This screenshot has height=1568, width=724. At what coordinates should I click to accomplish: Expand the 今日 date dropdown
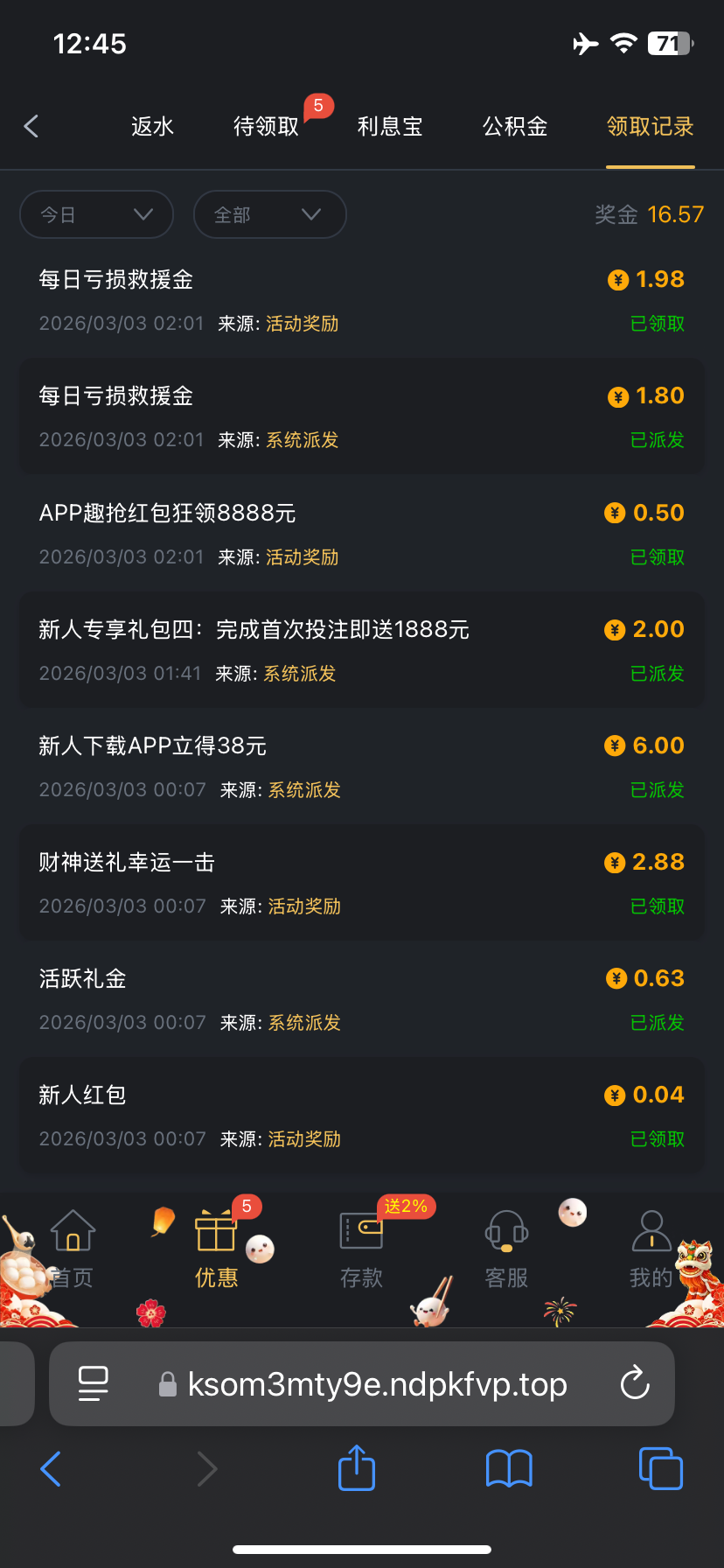tap(96, 214)
